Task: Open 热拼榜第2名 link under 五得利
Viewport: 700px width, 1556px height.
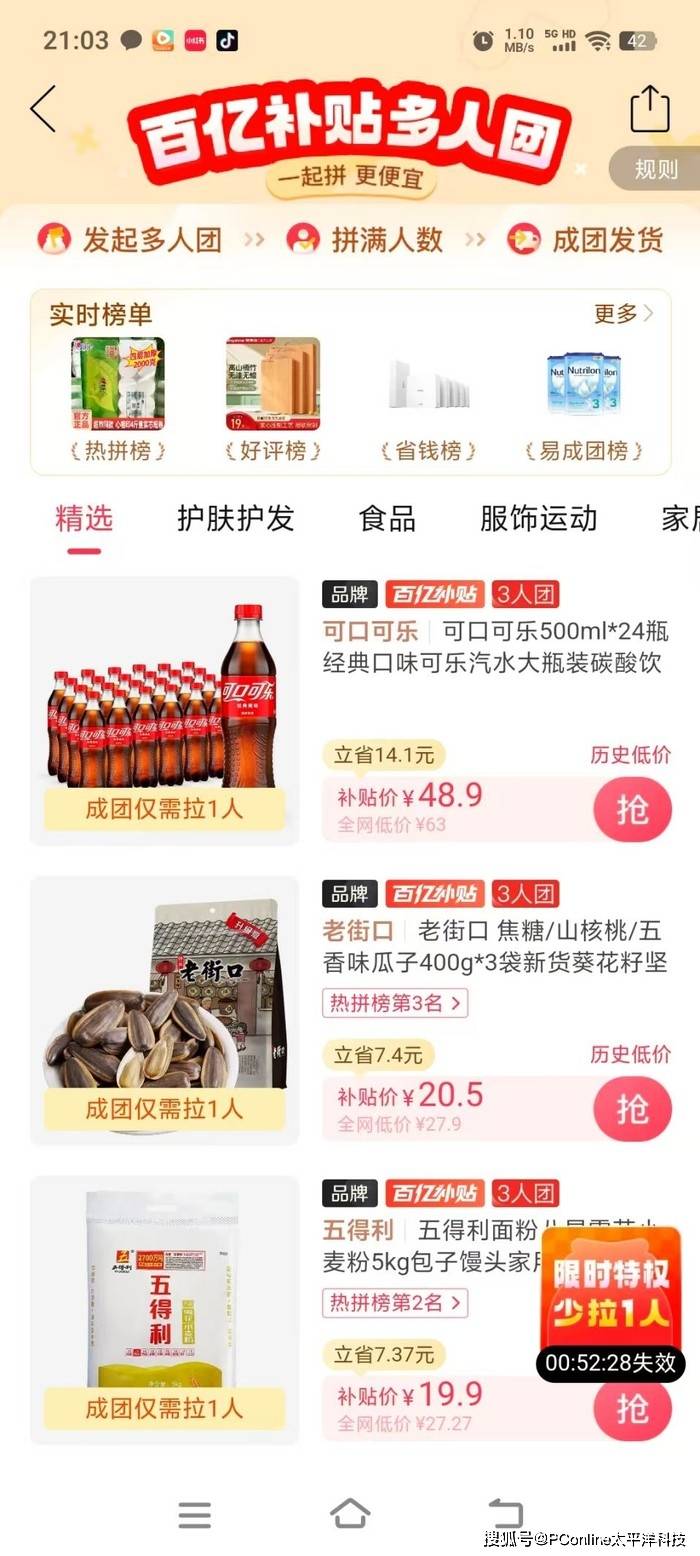Action: pyautogui.click(x=395, y=1302)
